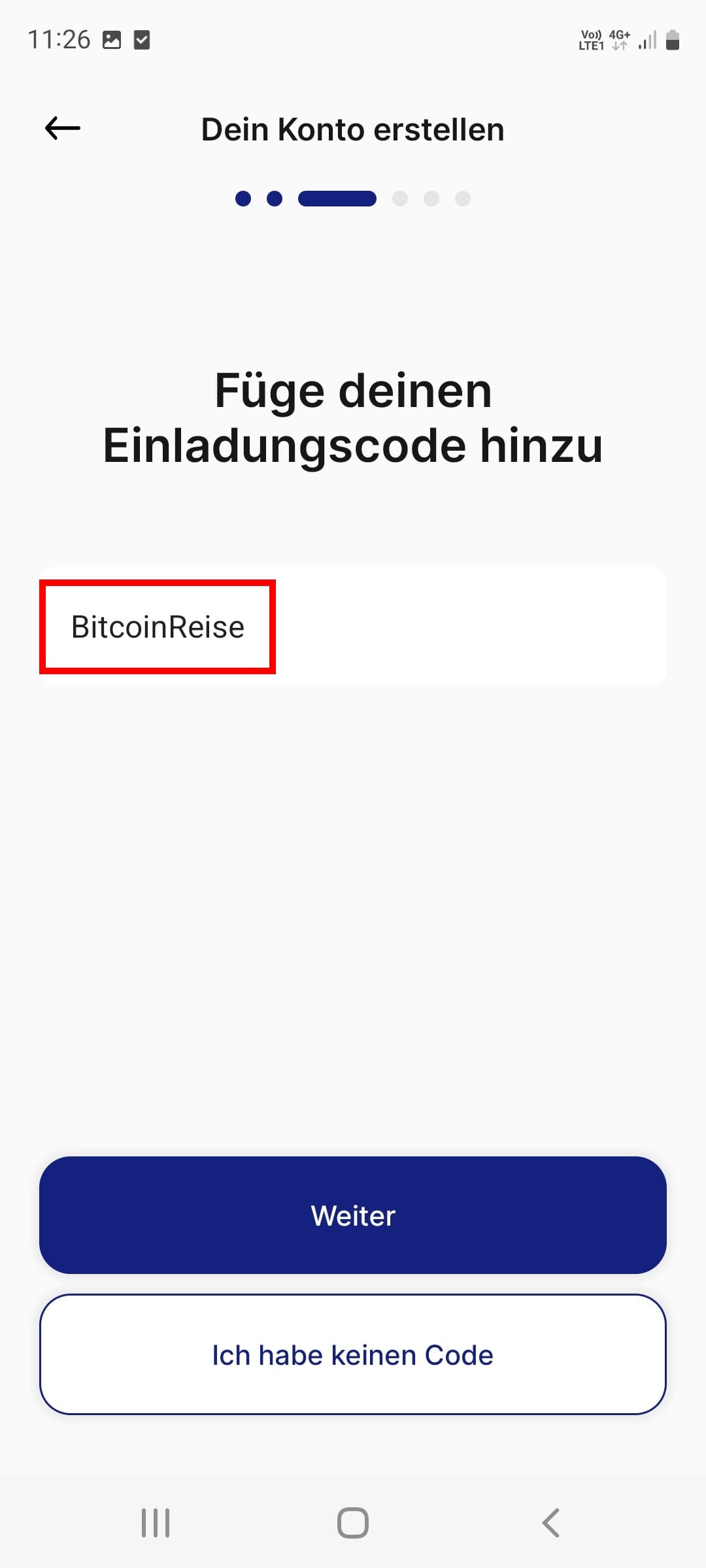Select Ich habe keinen Code

353,1355
